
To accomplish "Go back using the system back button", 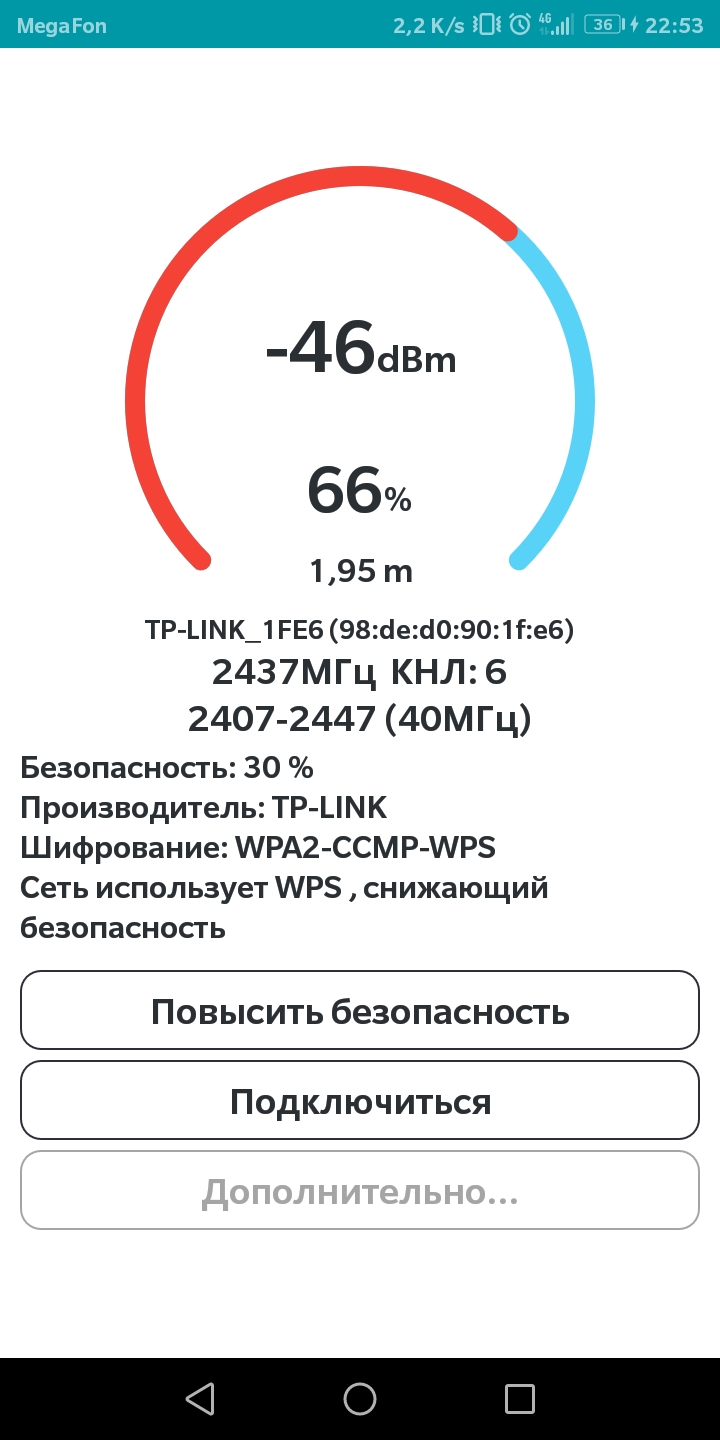I will (x=201, y=1398).
